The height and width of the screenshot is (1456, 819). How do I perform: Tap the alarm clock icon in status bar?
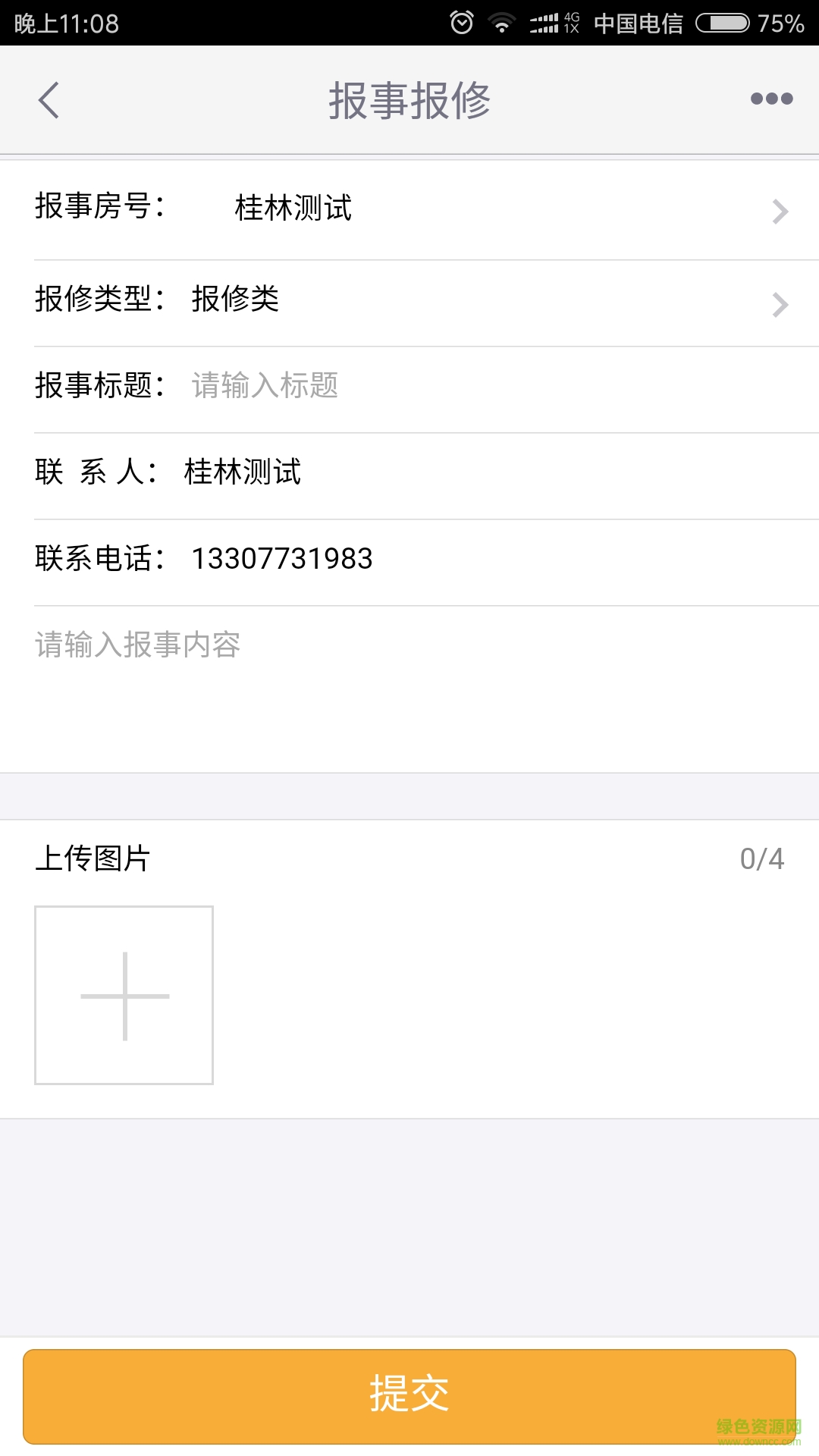(x=461, y=21)
